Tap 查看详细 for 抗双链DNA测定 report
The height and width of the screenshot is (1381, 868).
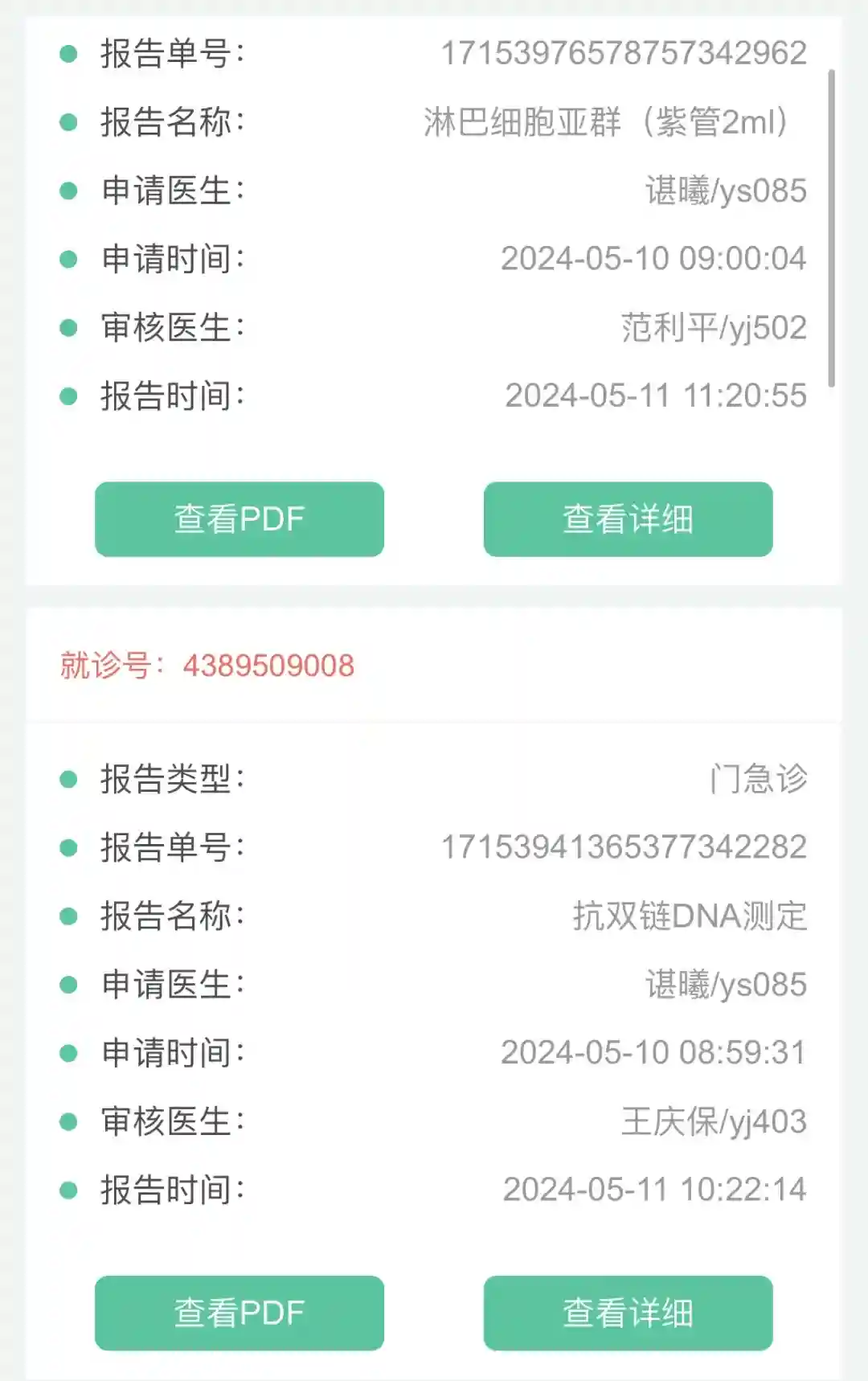point(628,1313)
